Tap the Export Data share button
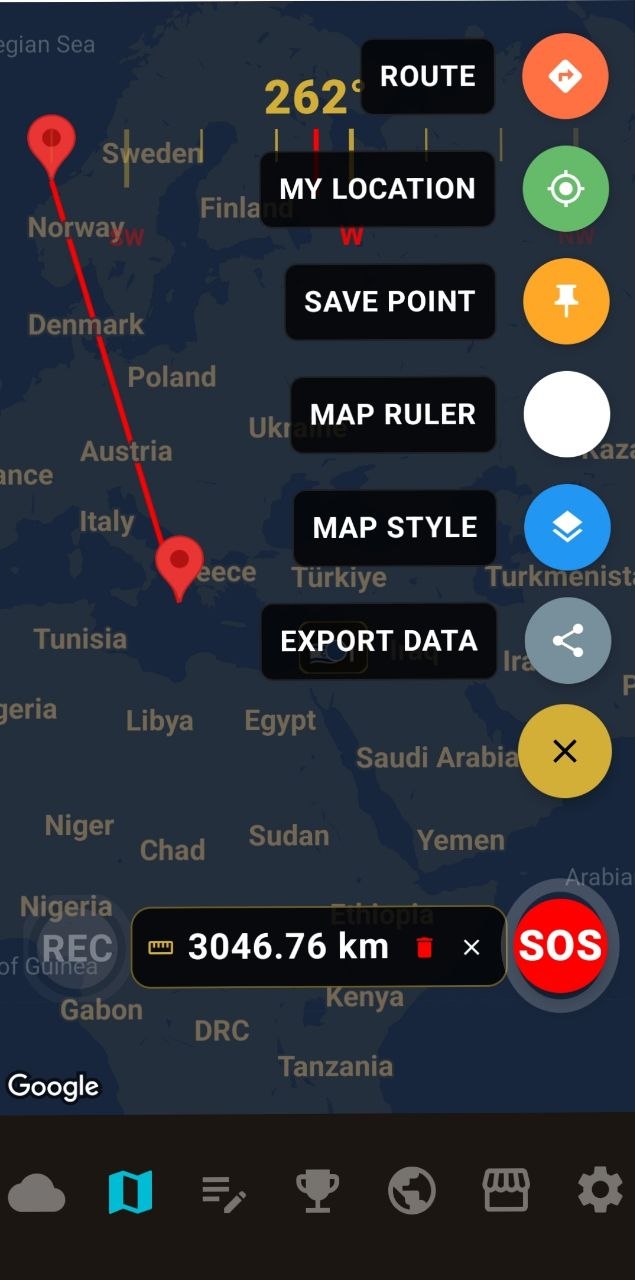The image size is (635, 1280). coord(567,641)
